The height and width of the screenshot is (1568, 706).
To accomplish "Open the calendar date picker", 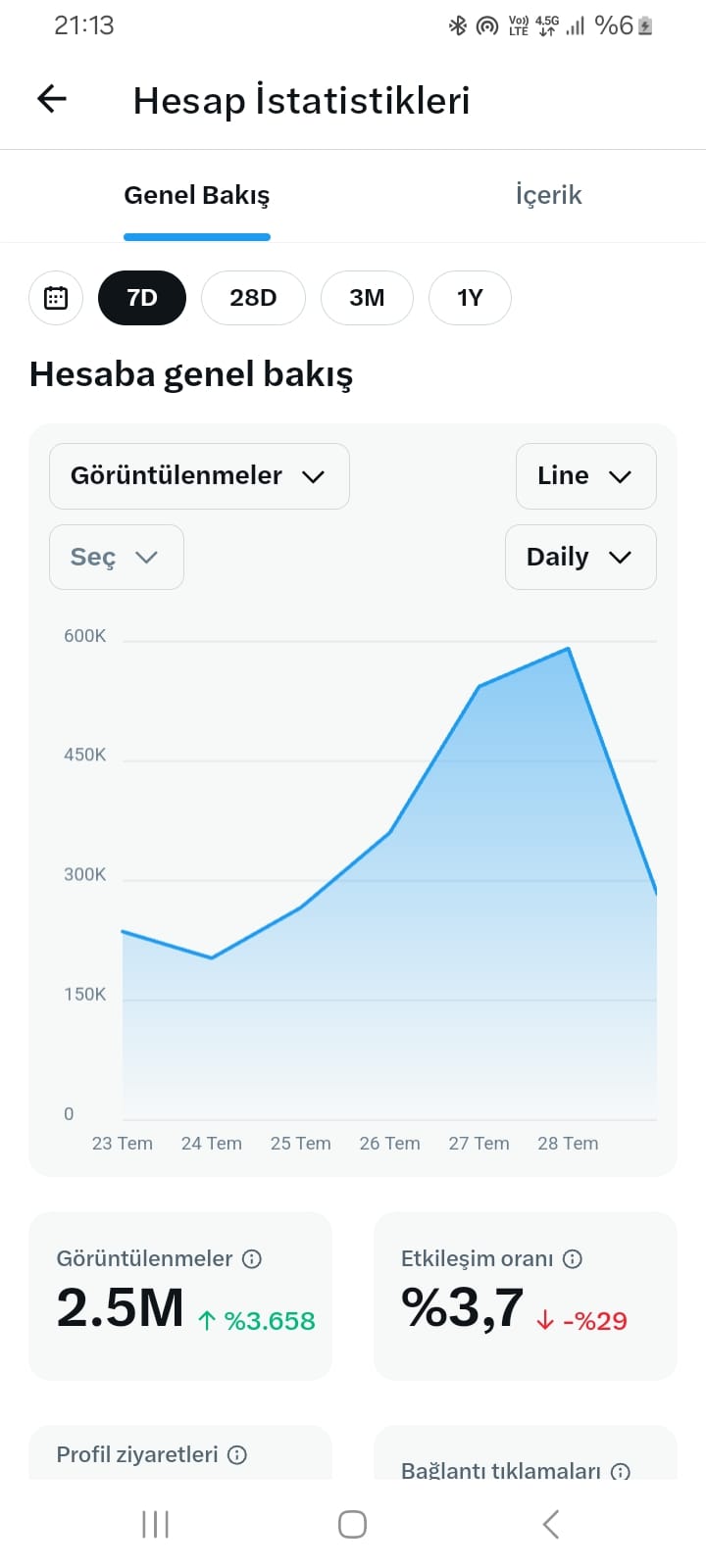I will [x=56, y=298].
